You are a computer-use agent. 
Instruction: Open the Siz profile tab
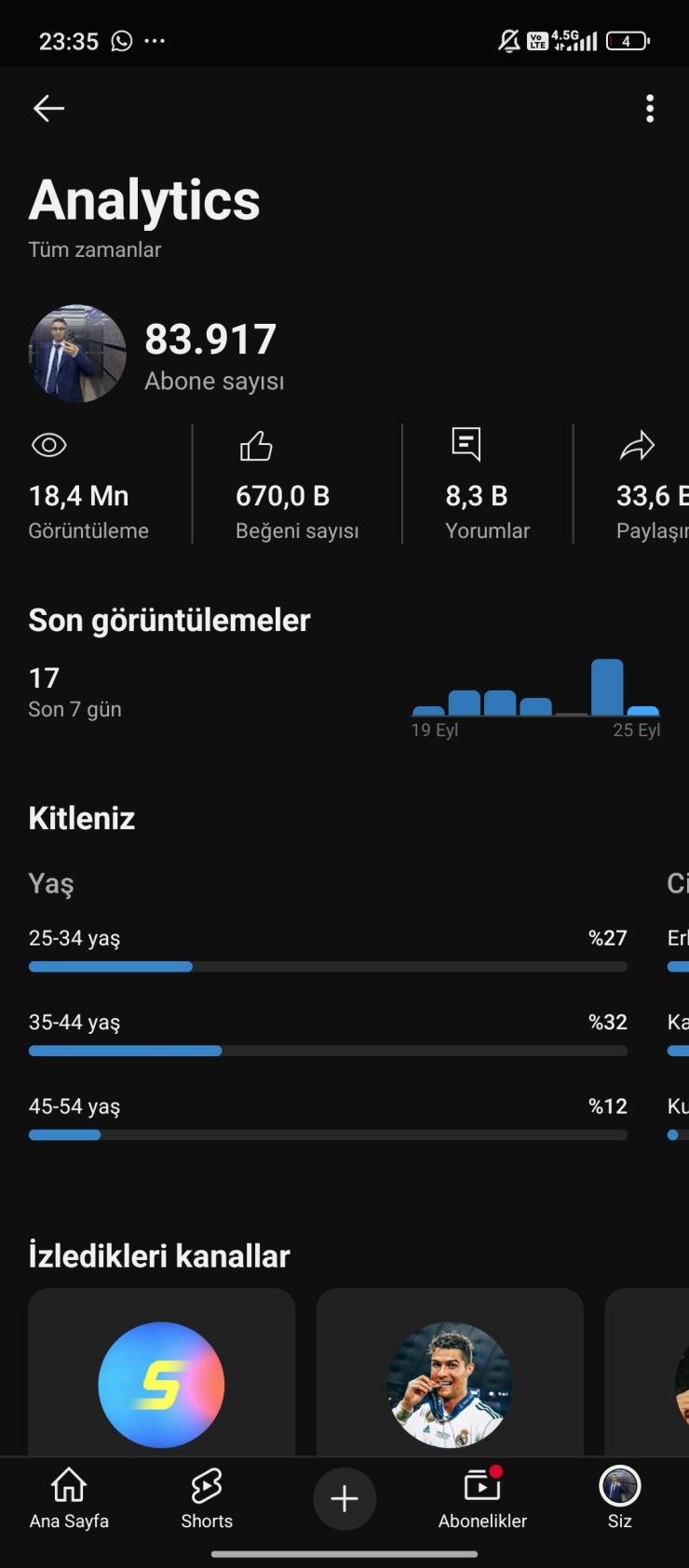point(619,1498)
